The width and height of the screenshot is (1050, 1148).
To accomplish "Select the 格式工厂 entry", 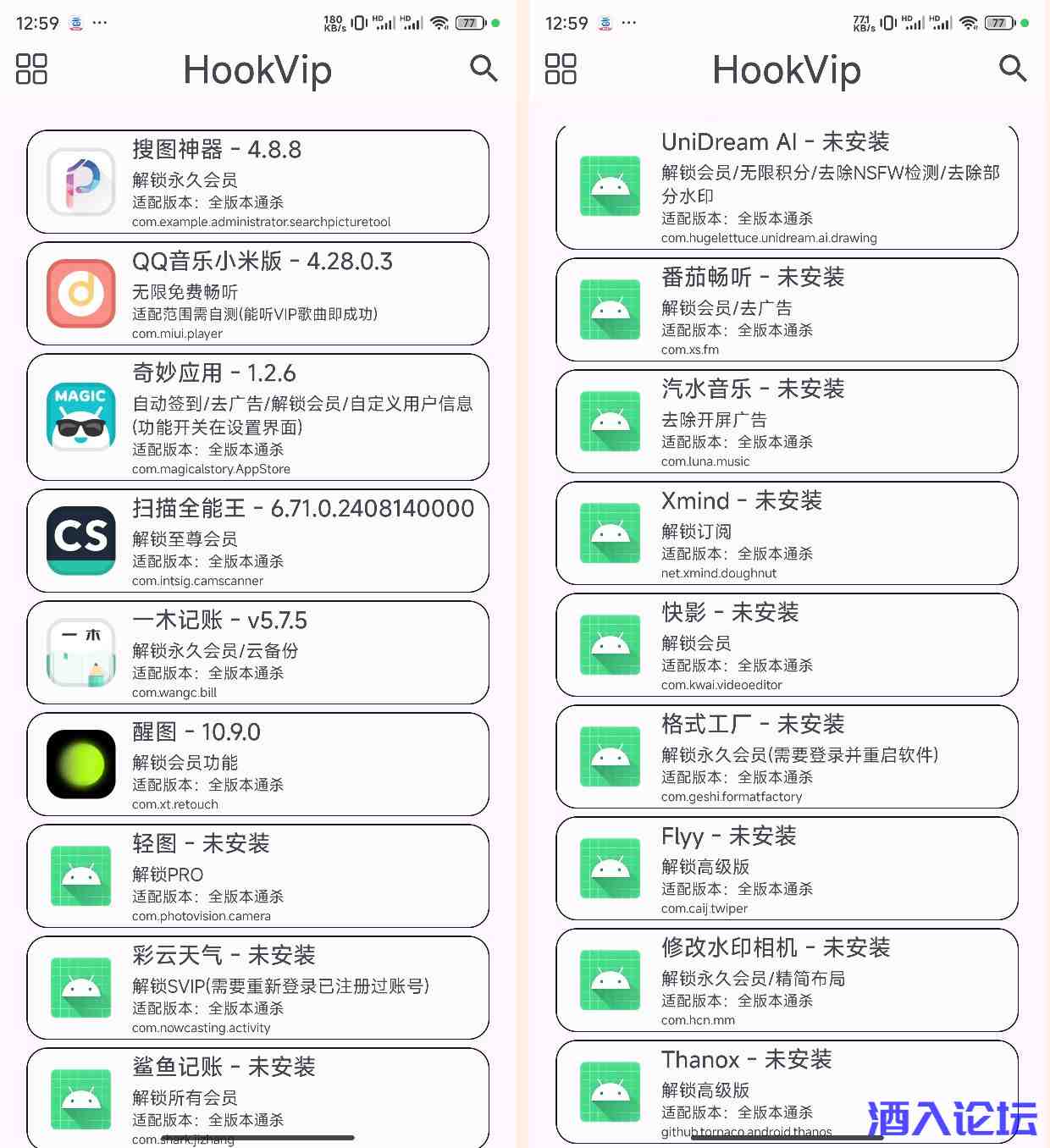I will pos(787,757).
